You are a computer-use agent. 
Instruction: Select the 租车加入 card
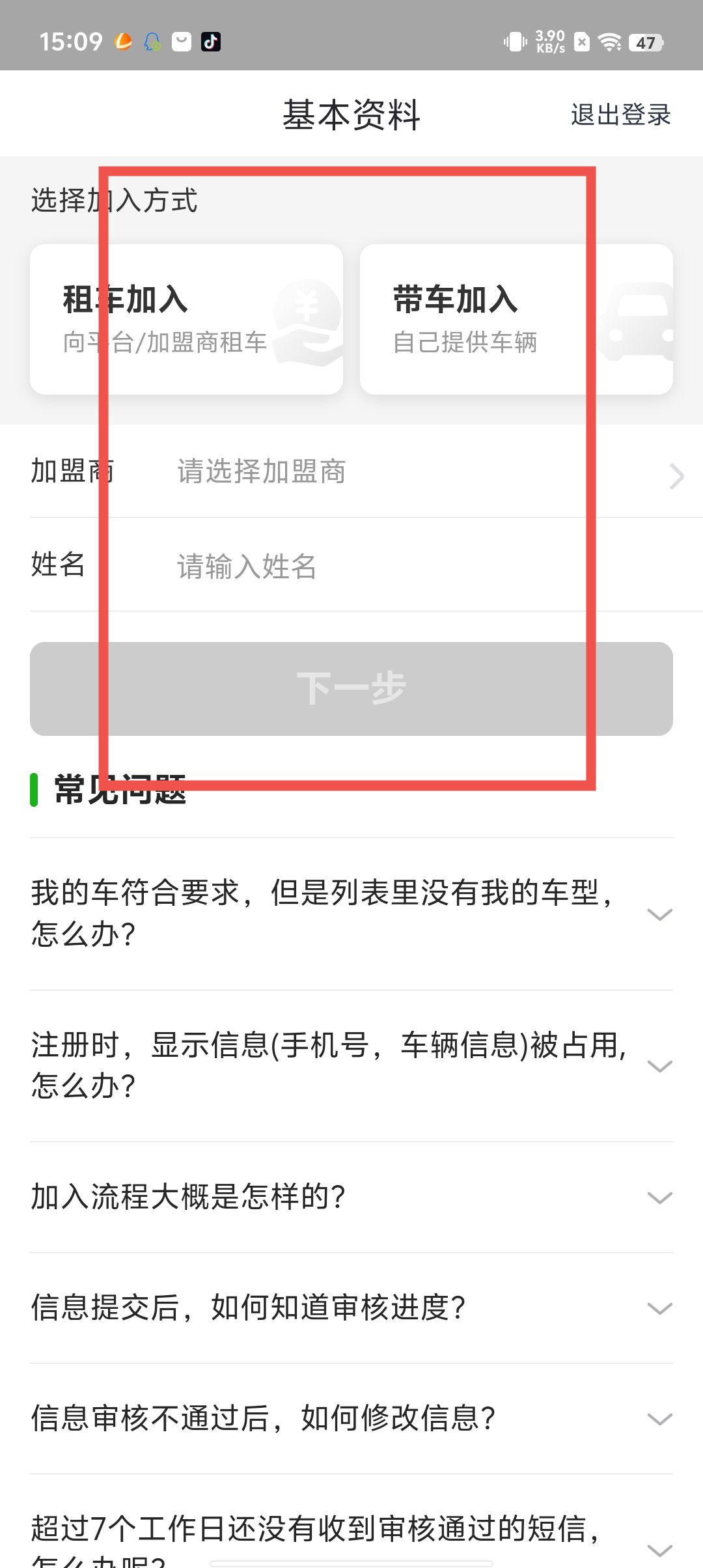coord(186,319)
